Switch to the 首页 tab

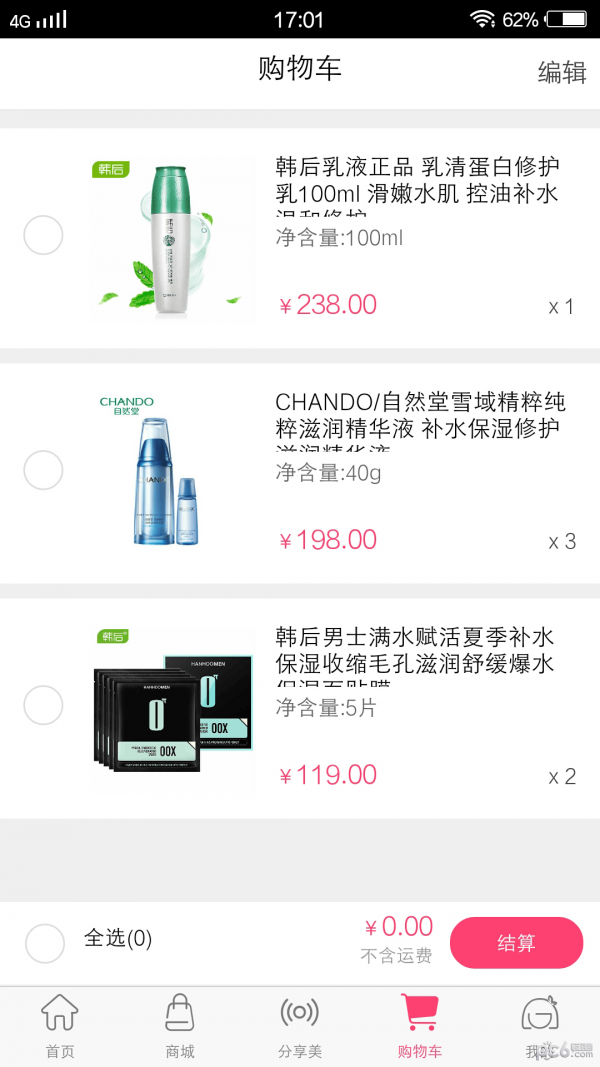coord(60,1026)
